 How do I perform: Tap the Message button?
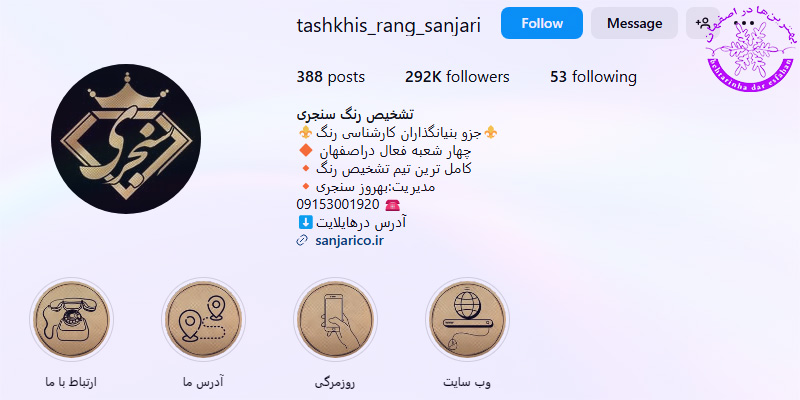tap(634, 23)
